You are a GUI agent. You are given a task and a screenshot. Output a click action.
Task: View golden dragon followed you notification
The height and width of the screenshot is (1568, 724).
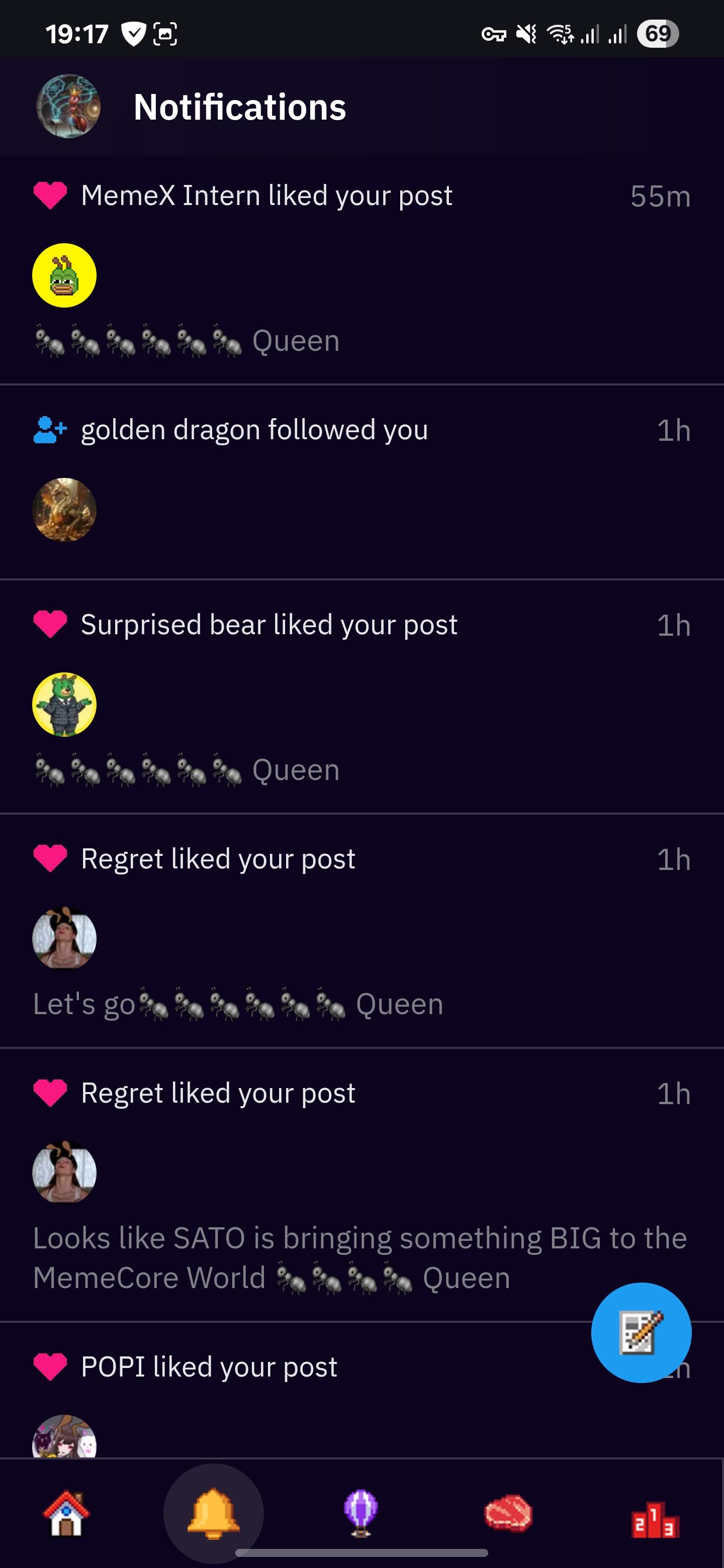coord(254,430)
